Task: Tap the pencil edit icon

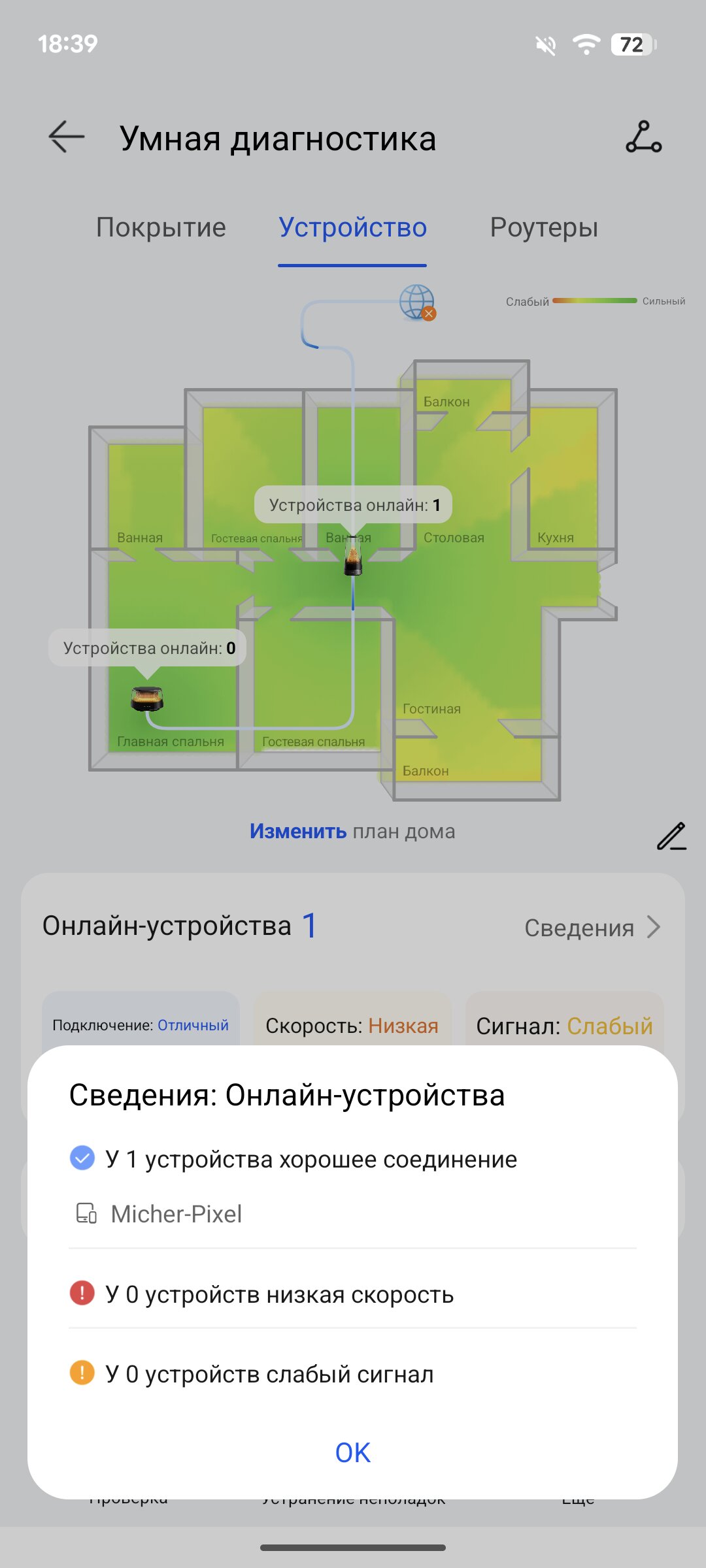Action: [671, 836]
